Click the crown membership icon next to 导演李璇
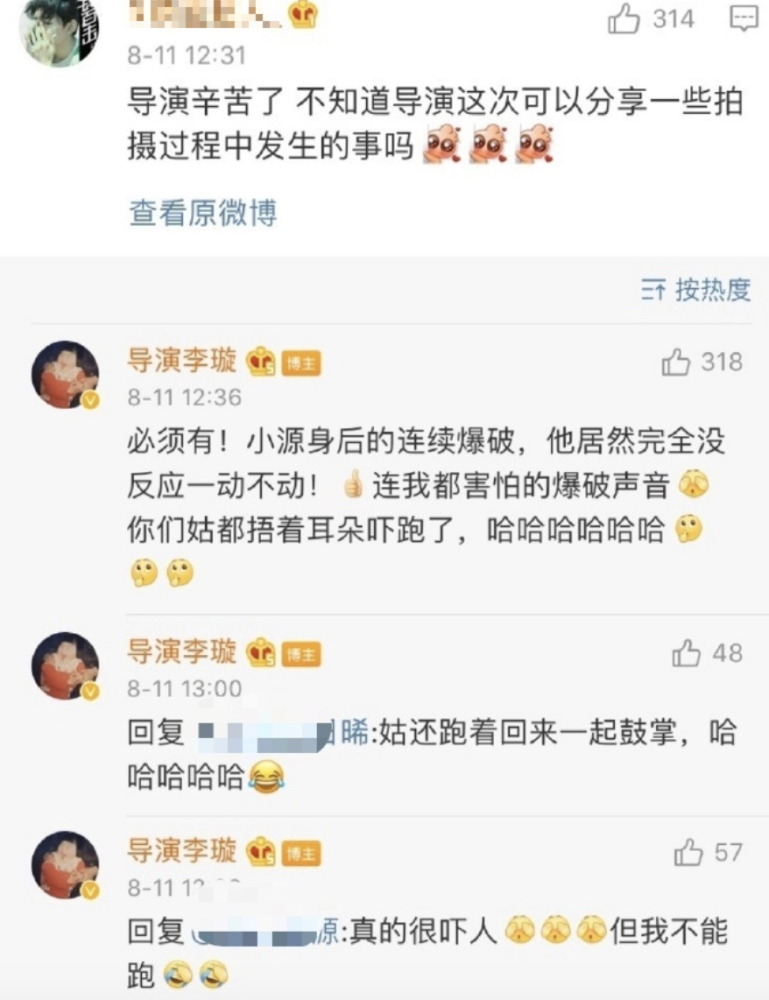 pyautogui.click(x=260, y=363)
